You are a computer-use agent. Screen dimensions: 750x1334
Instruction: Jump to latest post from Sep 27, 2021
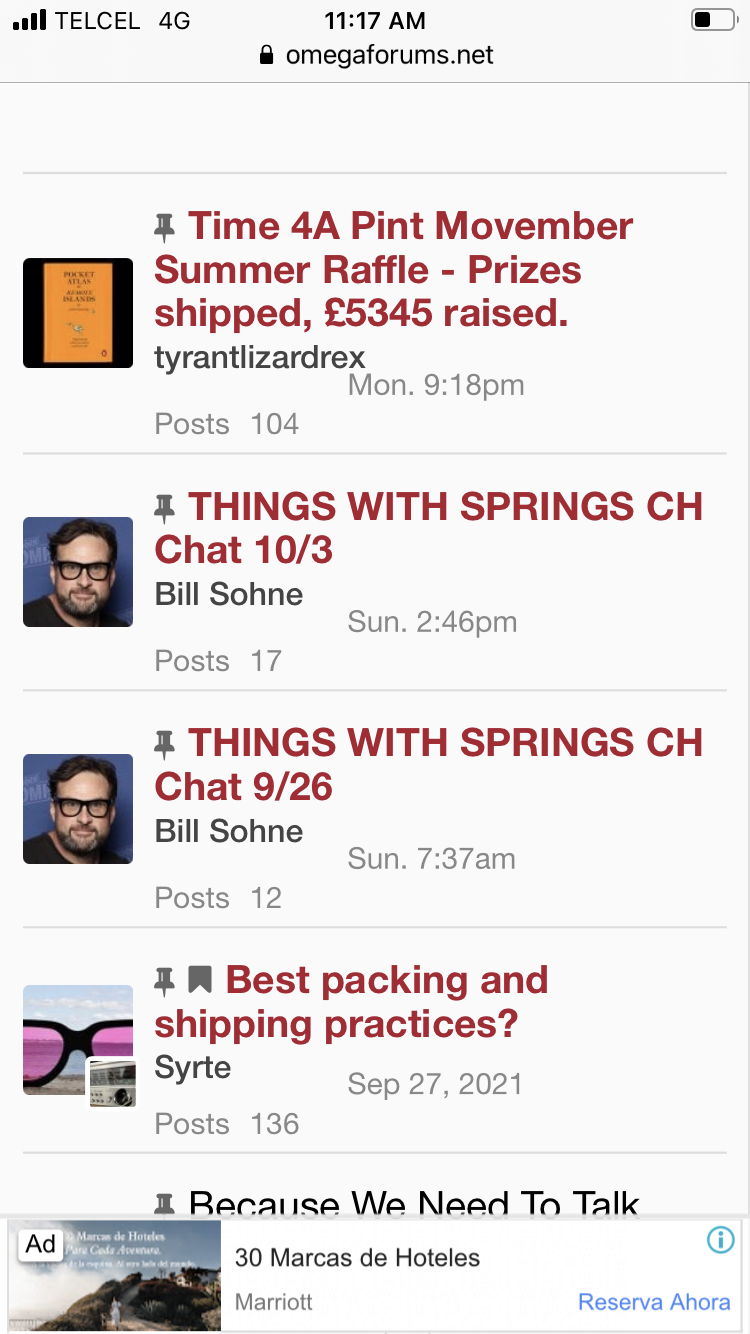click(x=435, y=1085)
